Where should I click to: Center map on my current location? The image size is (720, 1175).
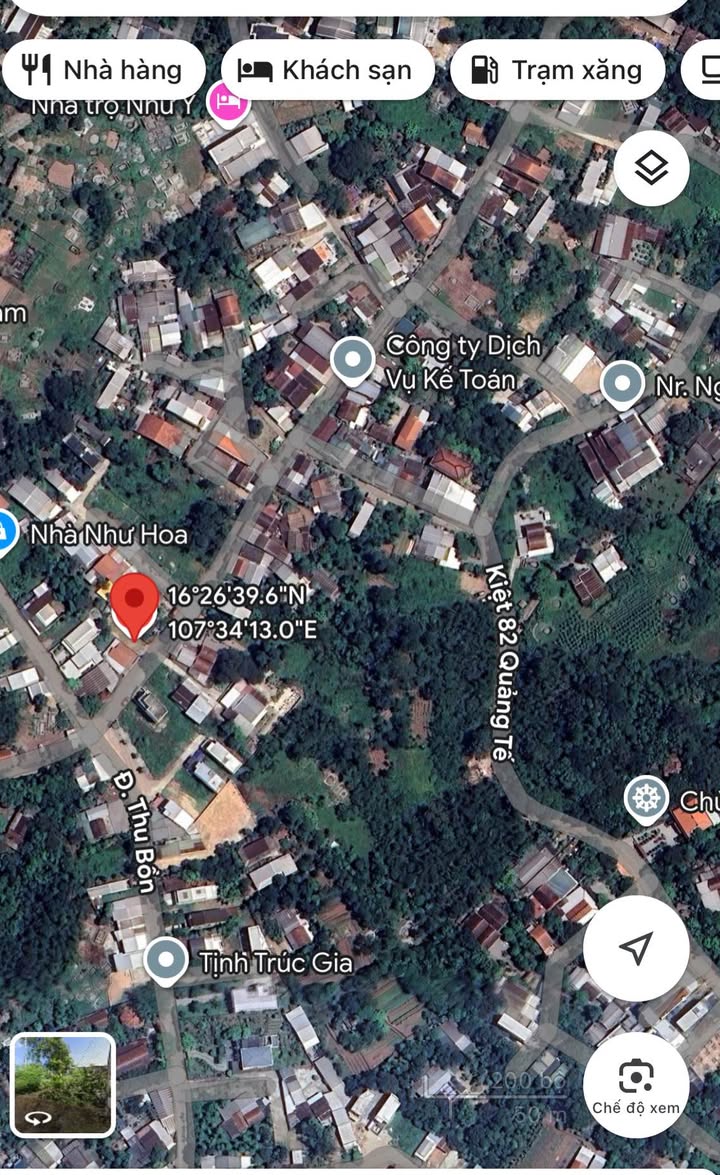pos(635,948)
